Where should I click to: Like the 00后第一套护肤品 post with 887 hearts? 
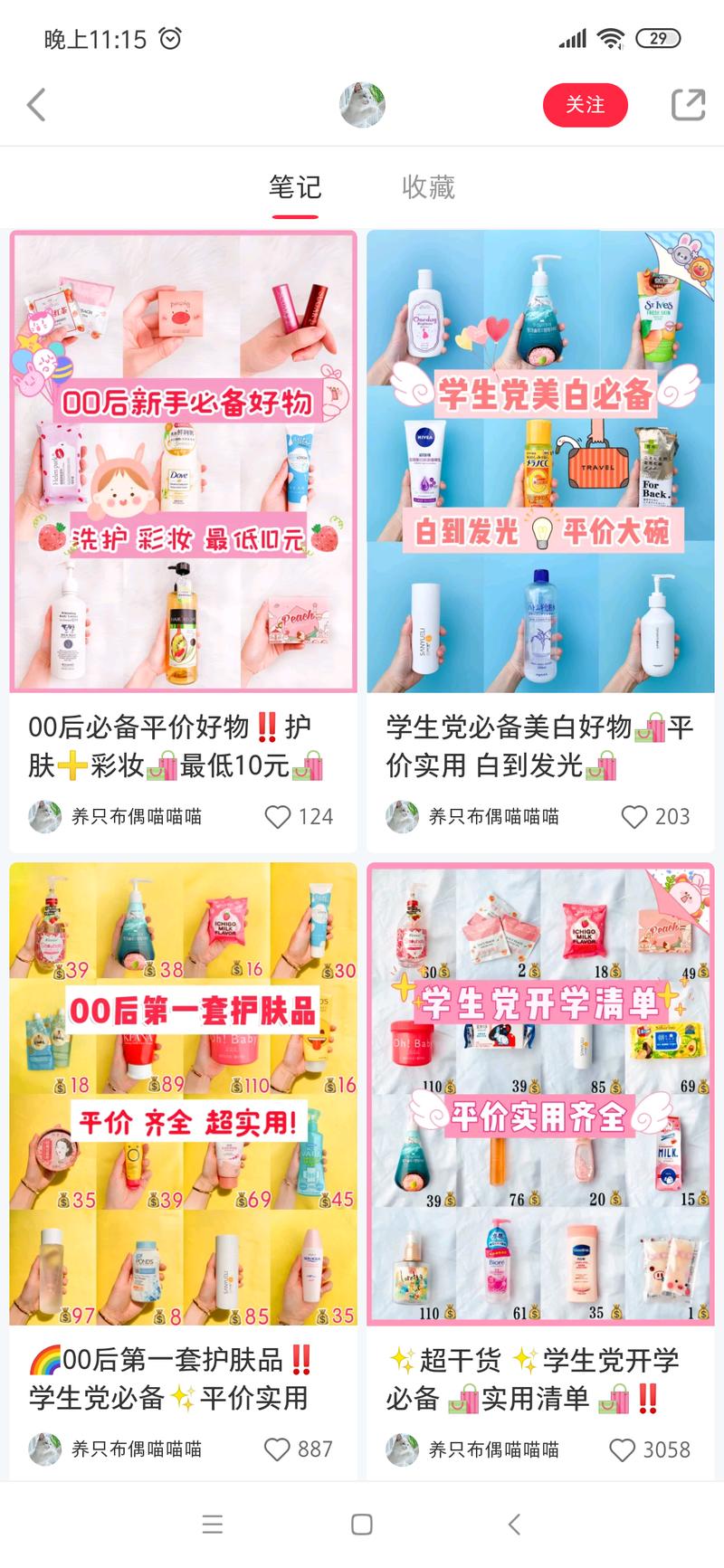(x=277, y=1449)
